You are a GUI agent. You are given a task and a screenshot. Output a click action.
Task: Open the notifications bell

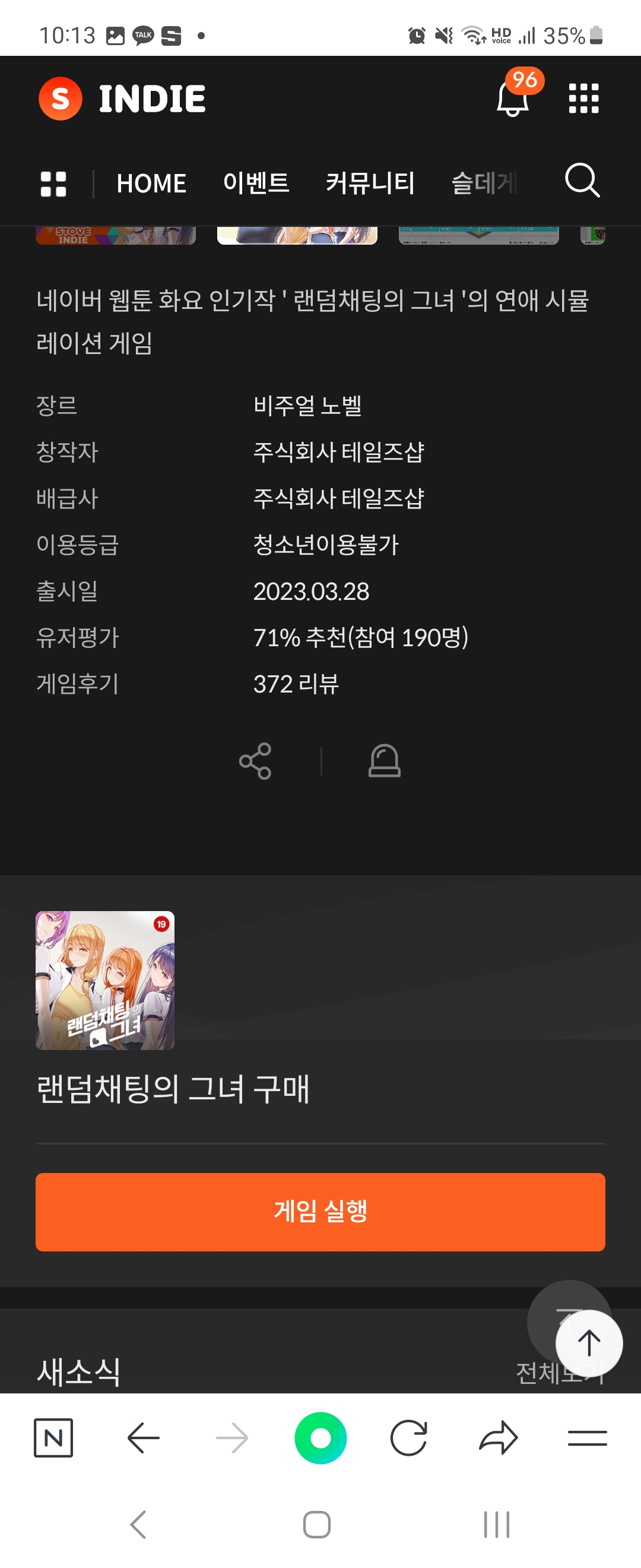[x=513, y=99]
